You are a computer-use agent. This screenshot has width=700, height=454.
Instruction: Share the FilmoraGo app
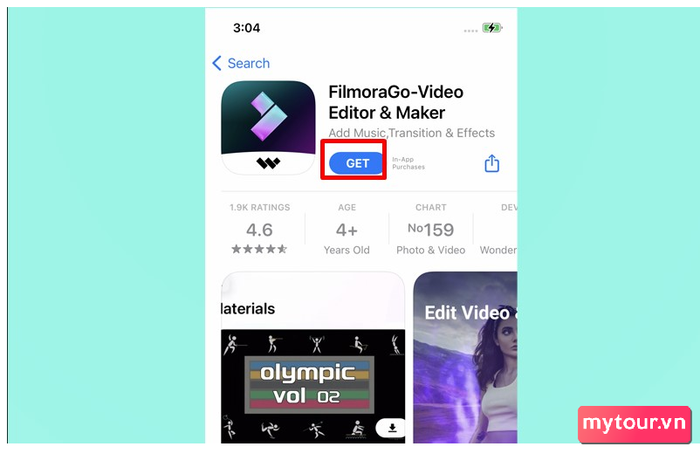click(x=492, y=163)
